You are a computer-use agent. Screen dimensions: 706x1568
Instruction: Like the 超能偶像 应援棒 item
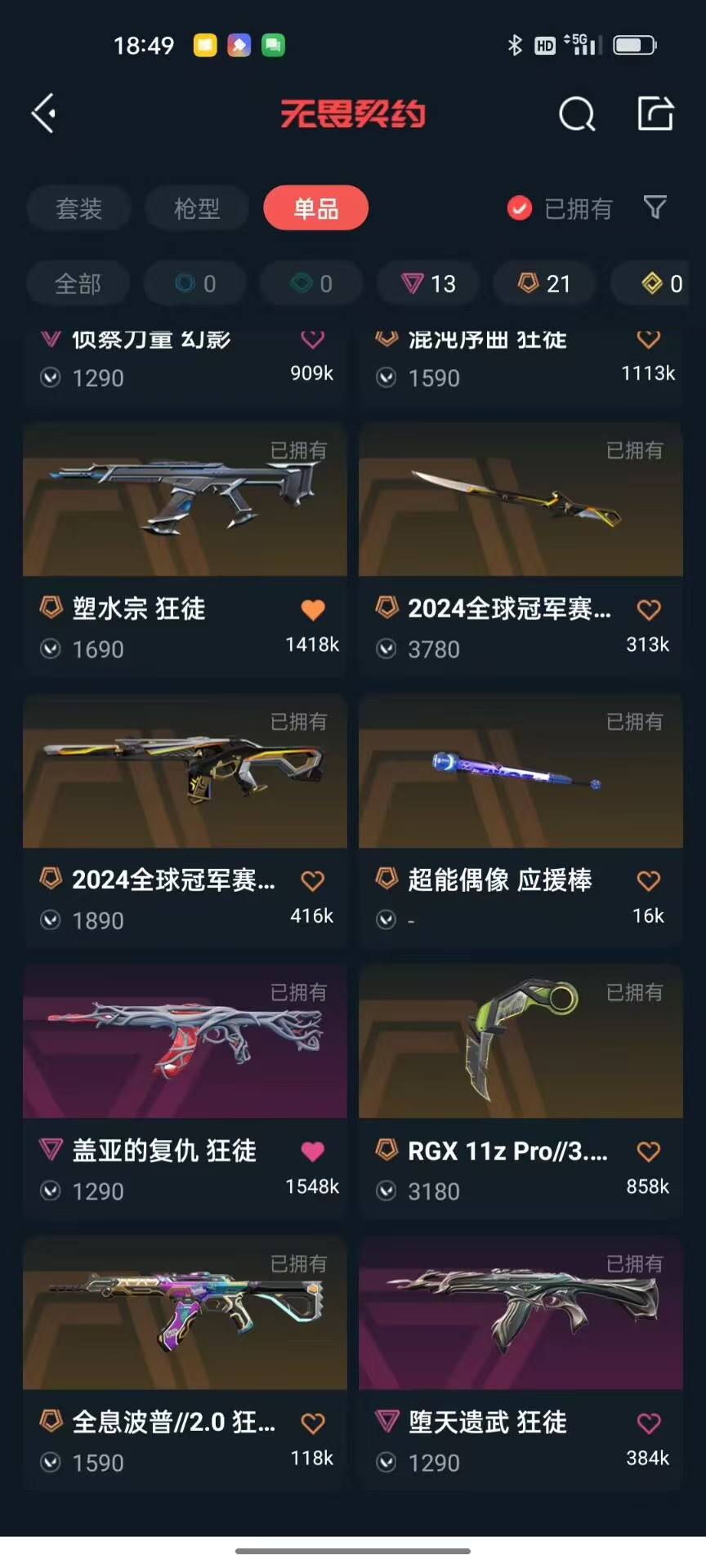click(649, 880)
